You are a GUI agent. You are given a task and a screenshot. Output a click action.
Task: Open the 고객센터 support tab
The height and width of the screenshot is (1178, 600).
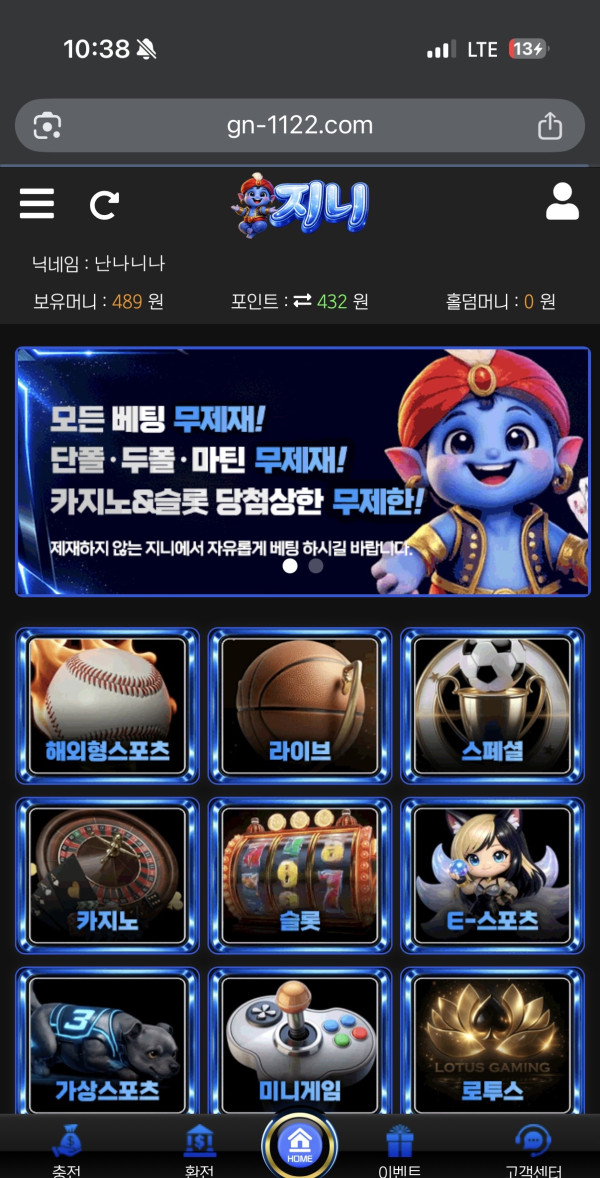click(533, 1150)
